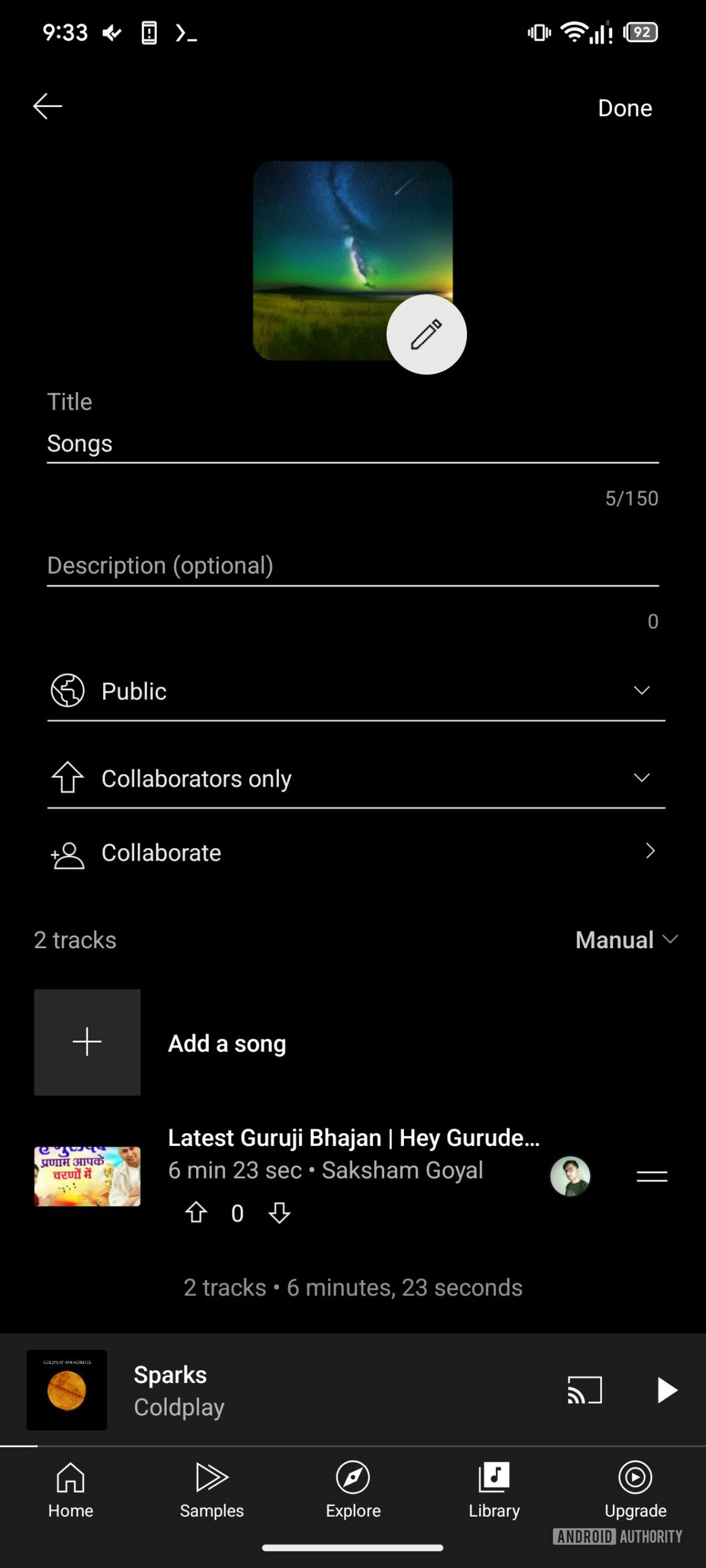Edit the playlist cover with pencil icon
The image size is (706, 1568).
(x=427, y=334)
